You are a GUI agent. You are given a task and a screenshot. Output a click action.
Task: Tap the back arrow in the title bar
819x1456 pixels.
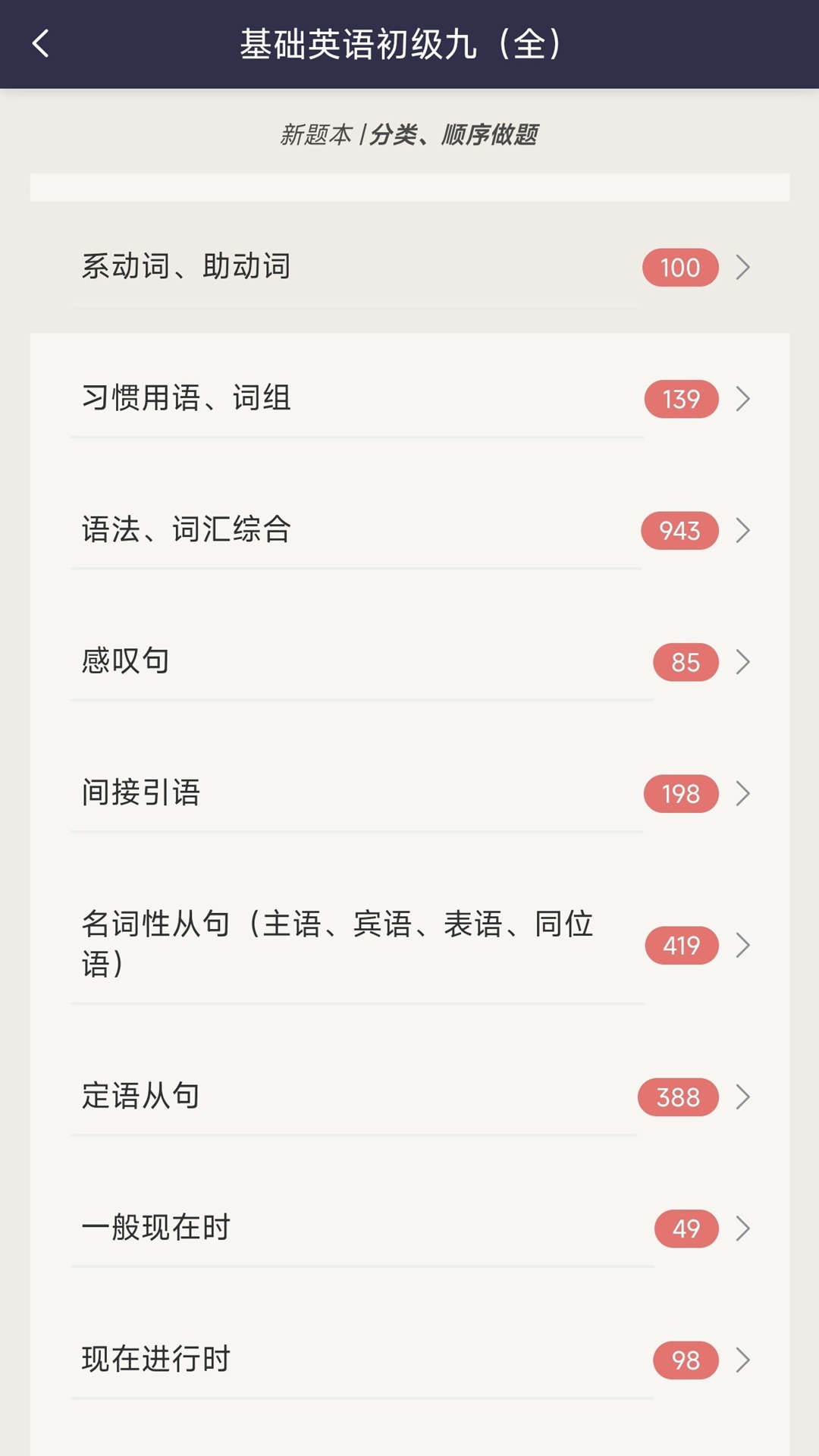[42, 44]
